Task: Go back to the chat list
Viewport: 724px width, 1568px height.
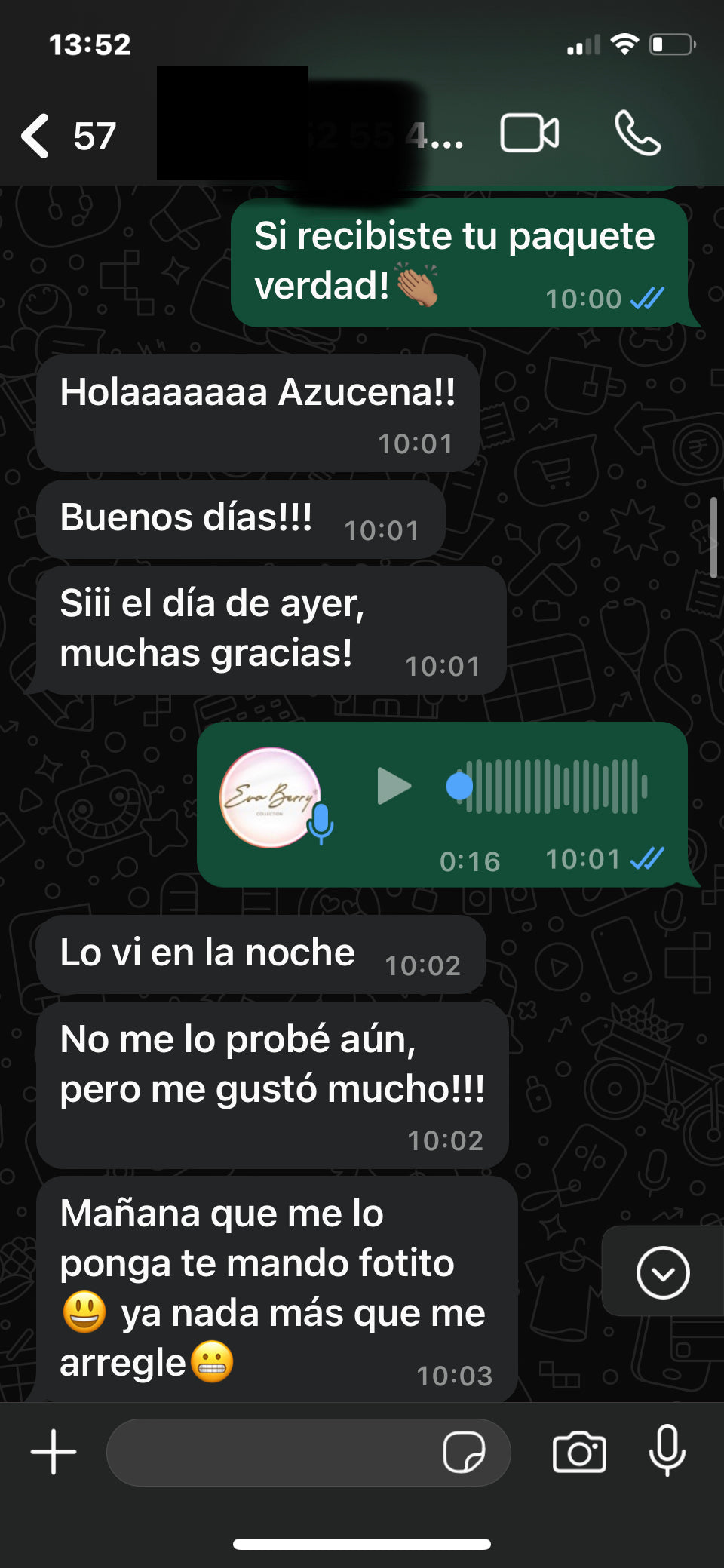Action: (x=36, y=136)
